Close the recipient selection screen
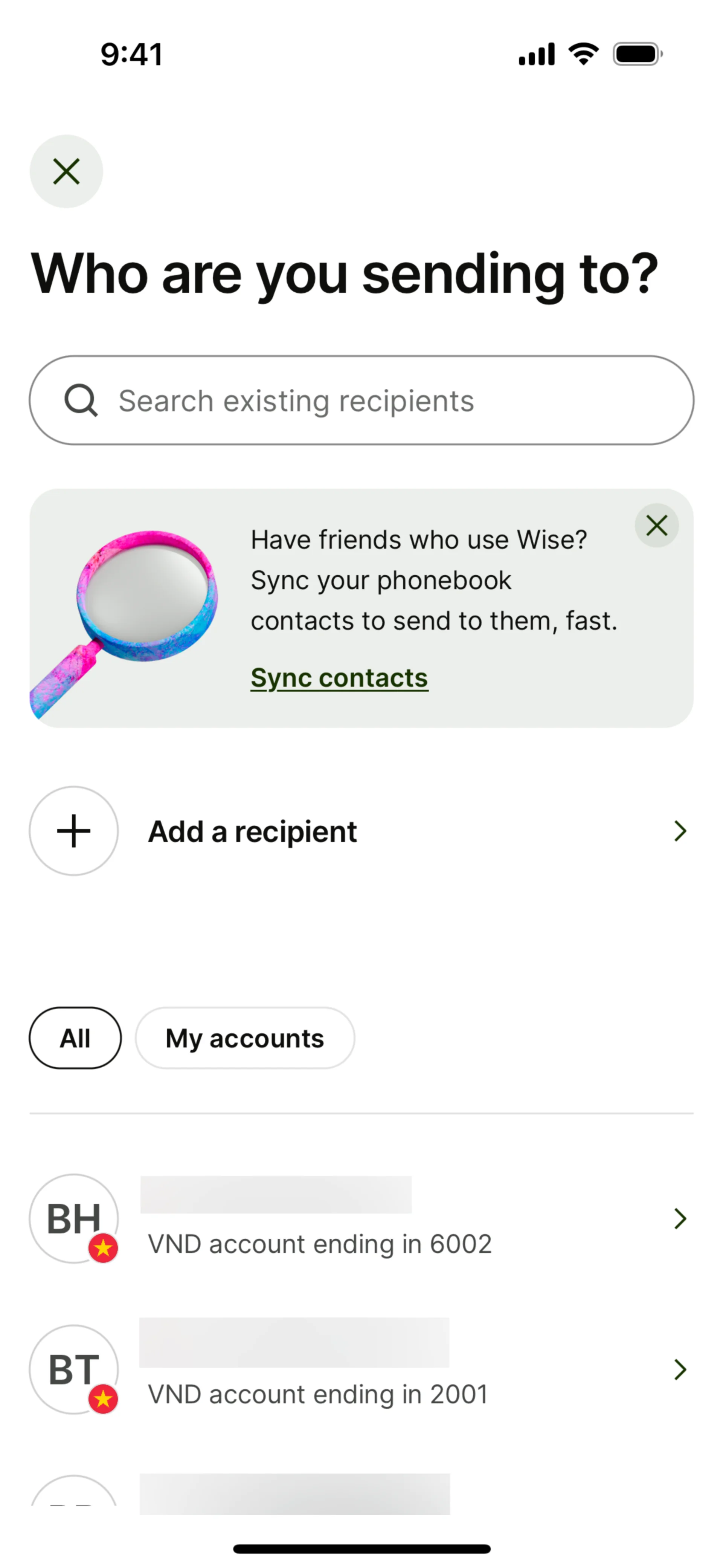This screenshot has height=1568, width=723. pyautogui.click(x=66, y=171)
